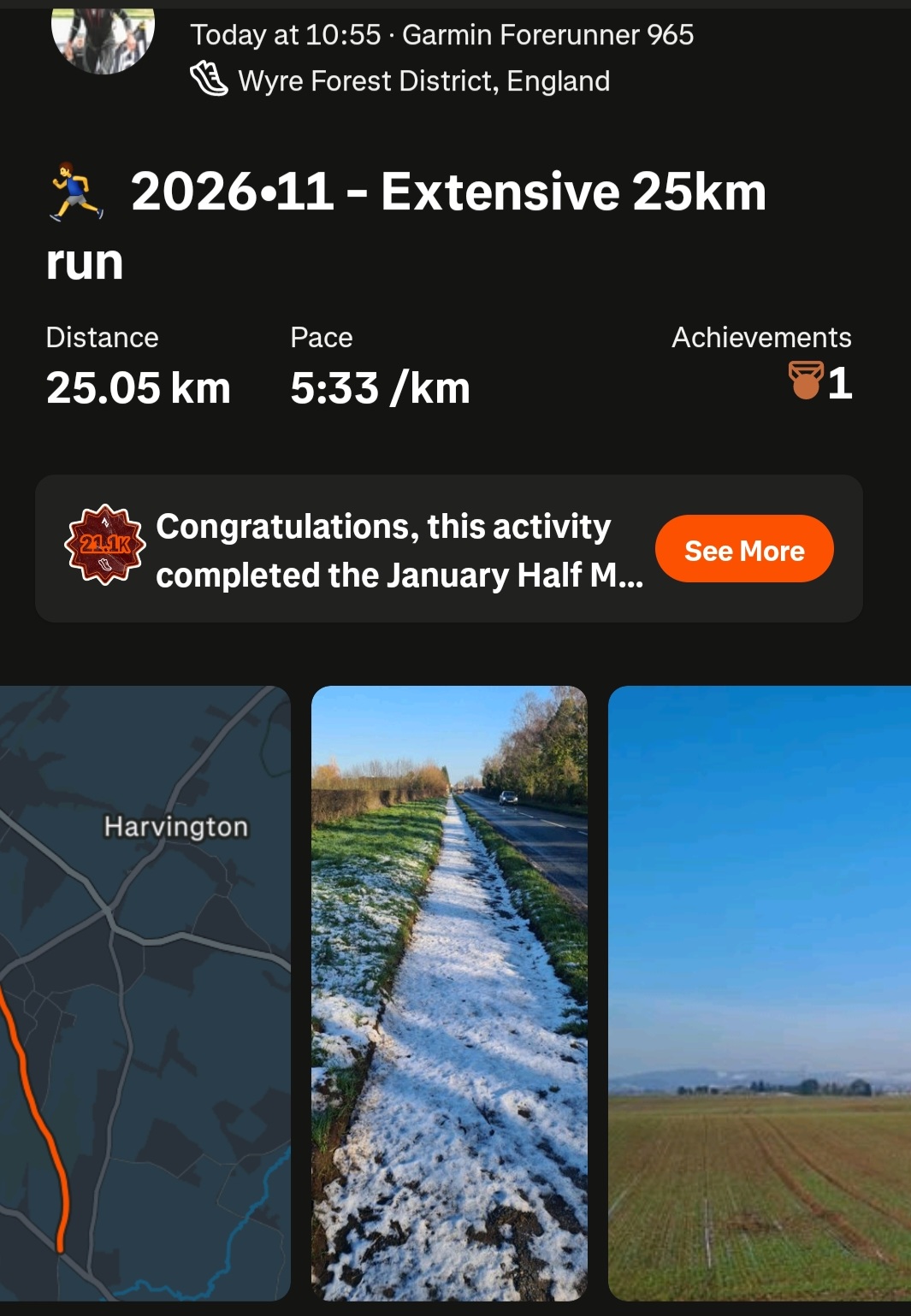This screenshot has width=911, height=1316.
Task: Open the athlete's profile picture
Action: (x=104, y=38)
